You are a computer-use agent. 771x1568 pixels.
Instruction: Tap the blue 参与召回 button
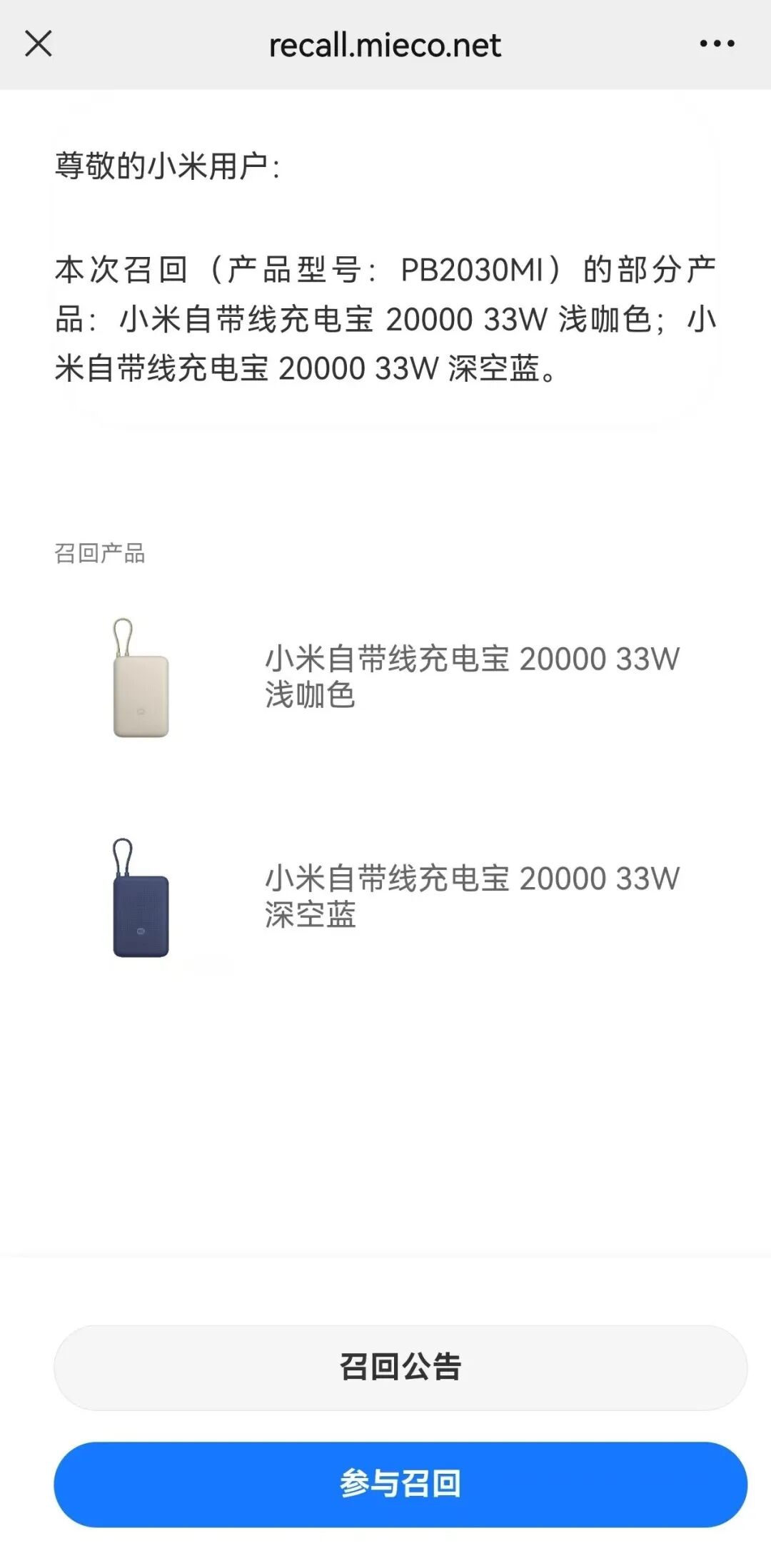pyautogui.click(x=400, y=1484)
